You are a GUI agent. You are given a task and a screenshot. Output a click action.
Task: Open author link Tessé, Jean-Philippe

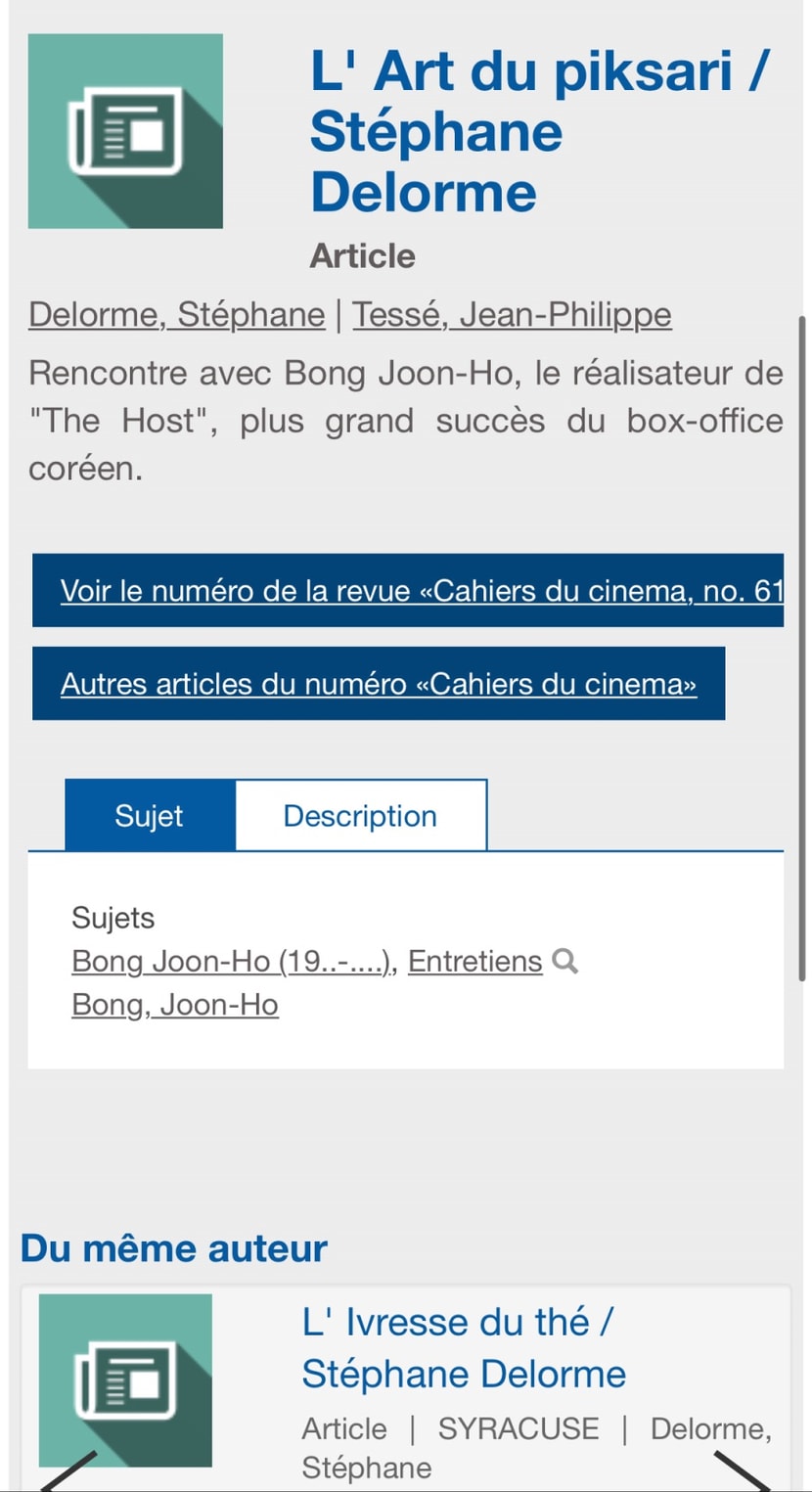512,315
